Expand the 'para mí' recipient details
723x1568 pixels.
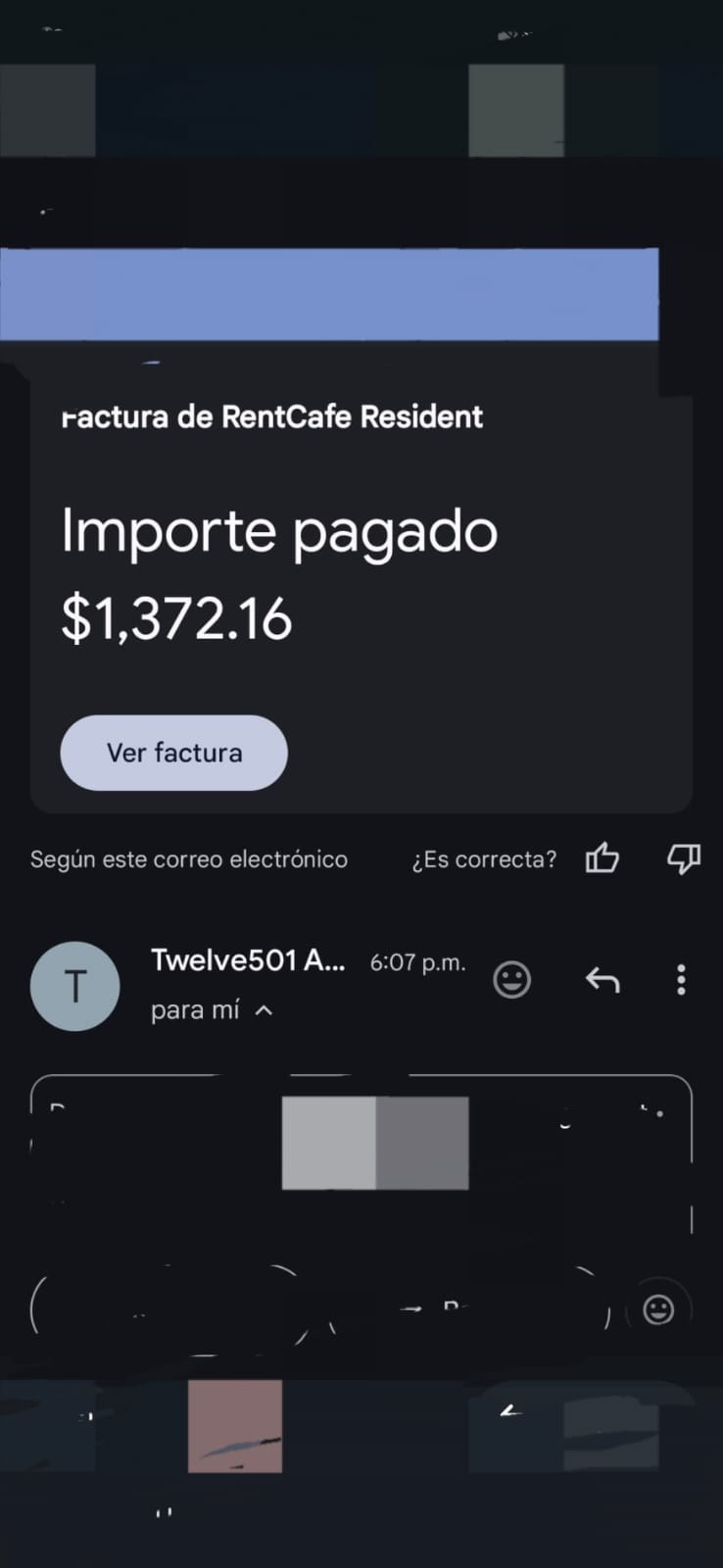[x=264, y=1010]
